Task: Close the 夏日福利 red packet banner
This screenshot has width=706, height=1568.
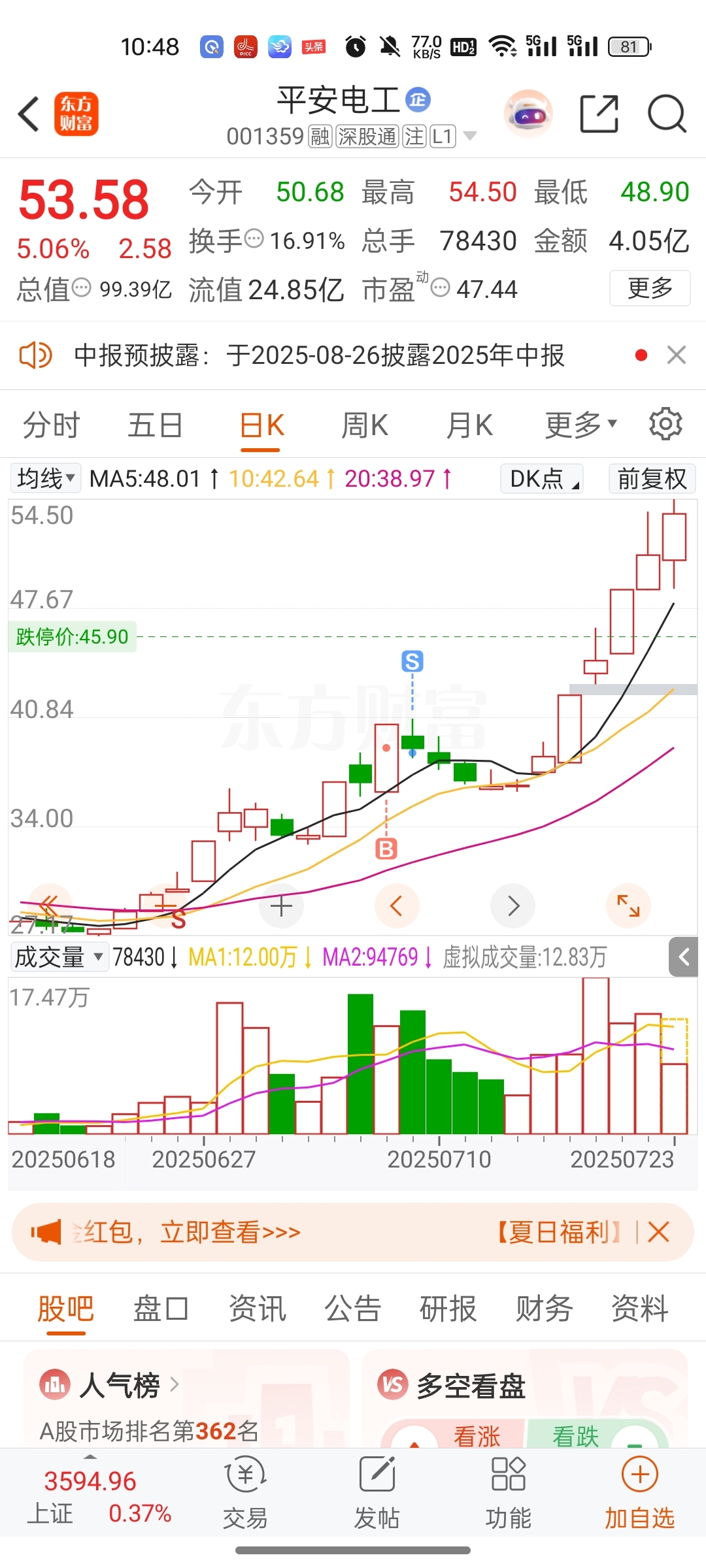Action: tap(658, 1232)
